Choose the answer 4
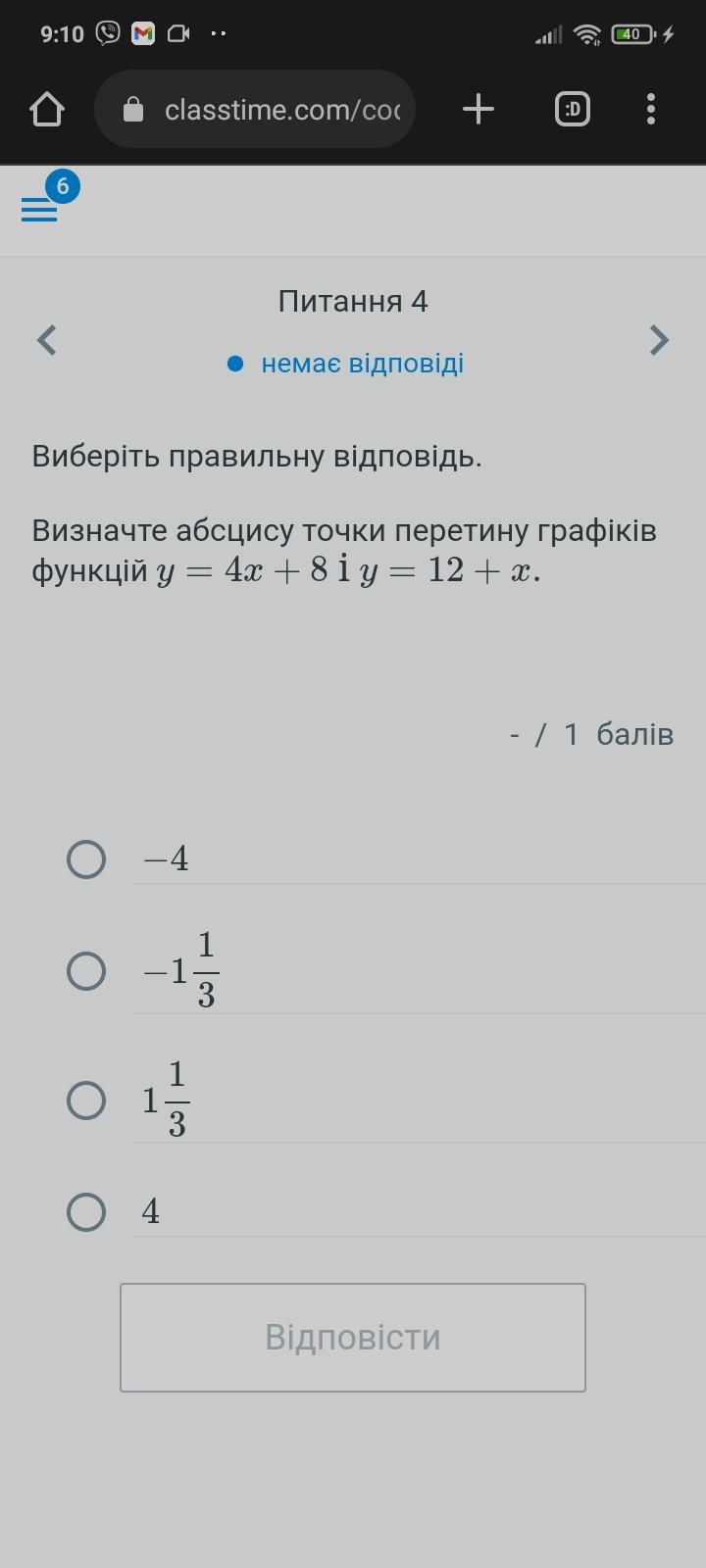Image resolution: width=706 pixels, height=1568 pixels. click(x=86, y=1212)
